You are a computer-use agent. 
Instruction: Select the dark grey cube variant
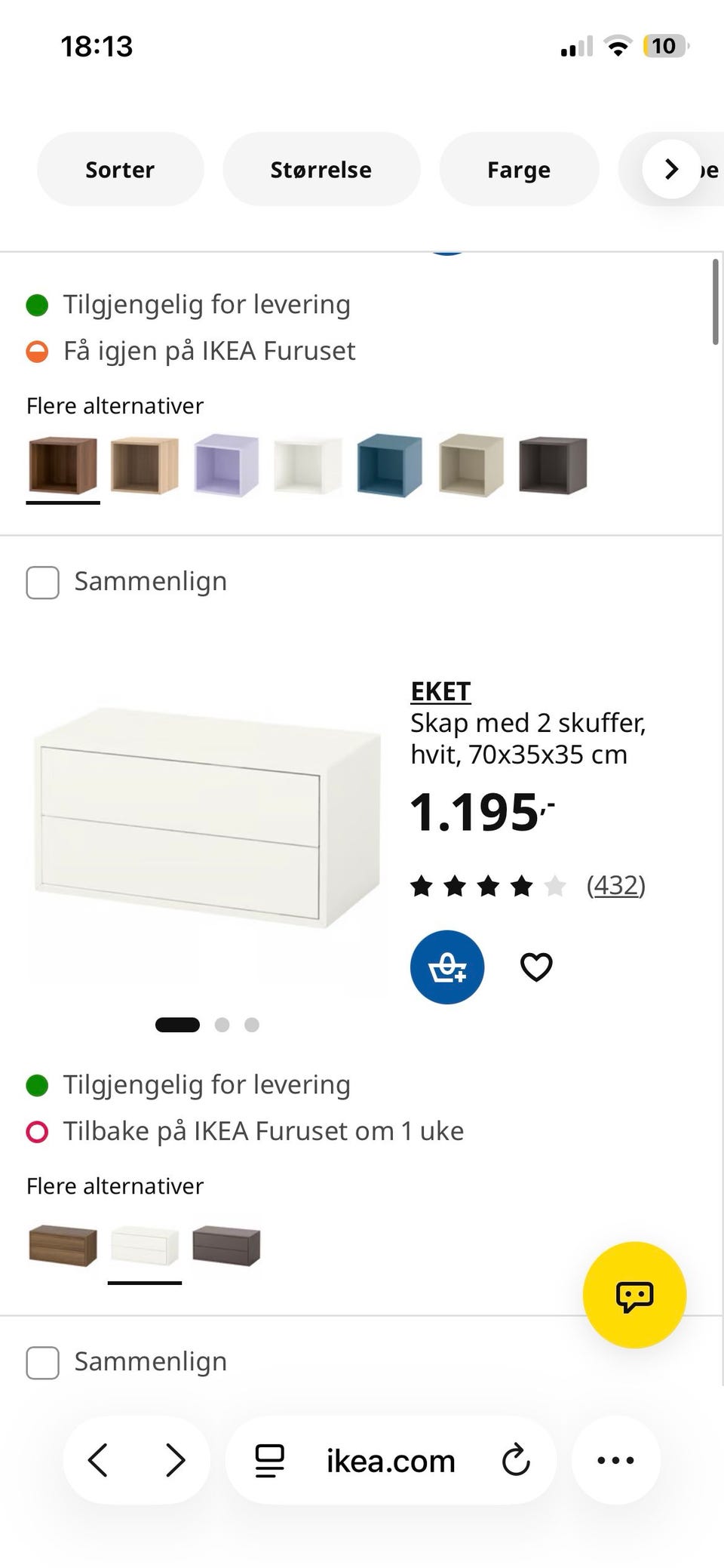(x=553, y=465)
